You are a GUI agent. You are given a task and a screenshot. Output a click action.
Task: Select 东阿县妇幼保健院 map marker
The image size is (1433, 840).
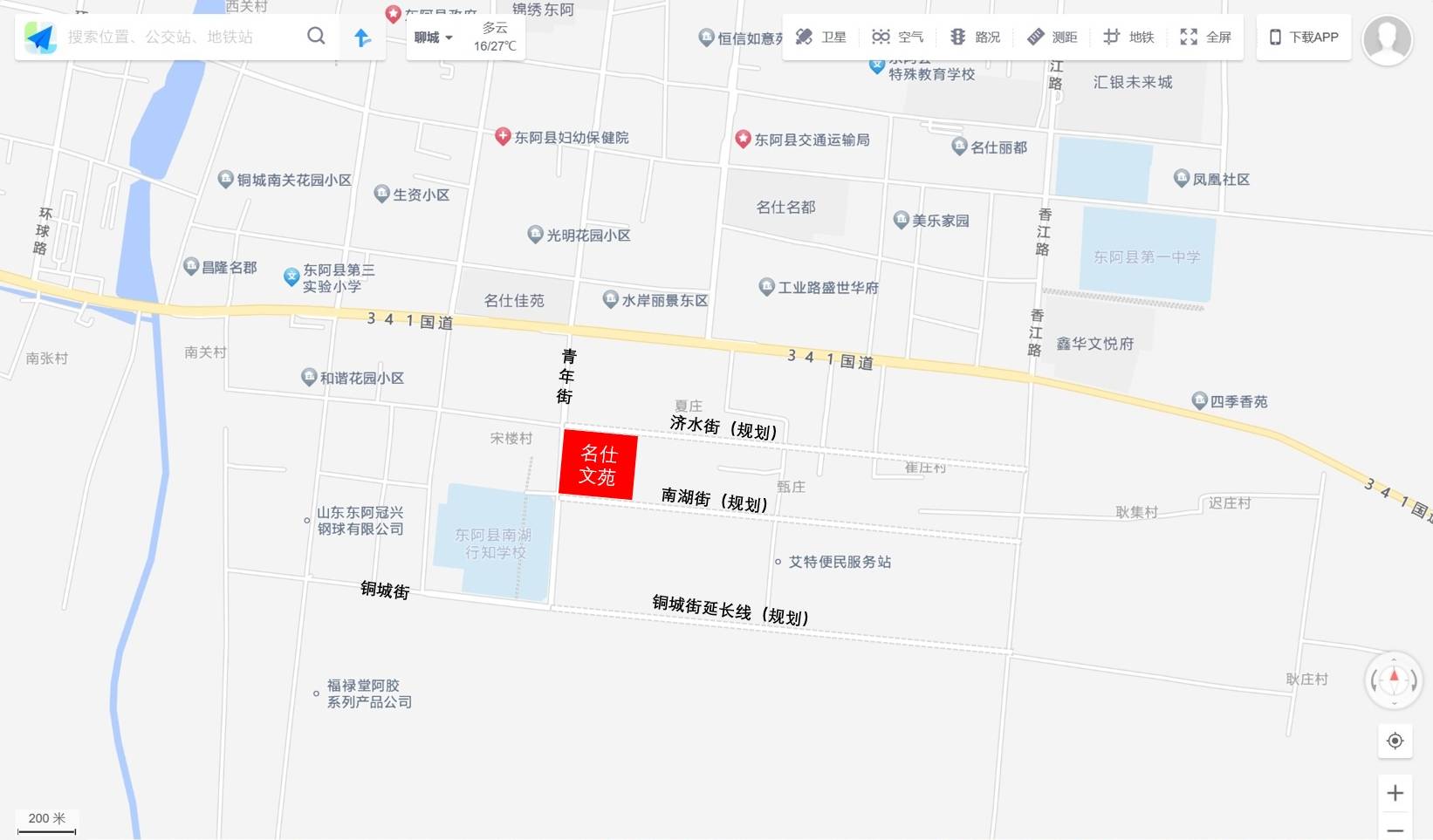tap(503, 136)
